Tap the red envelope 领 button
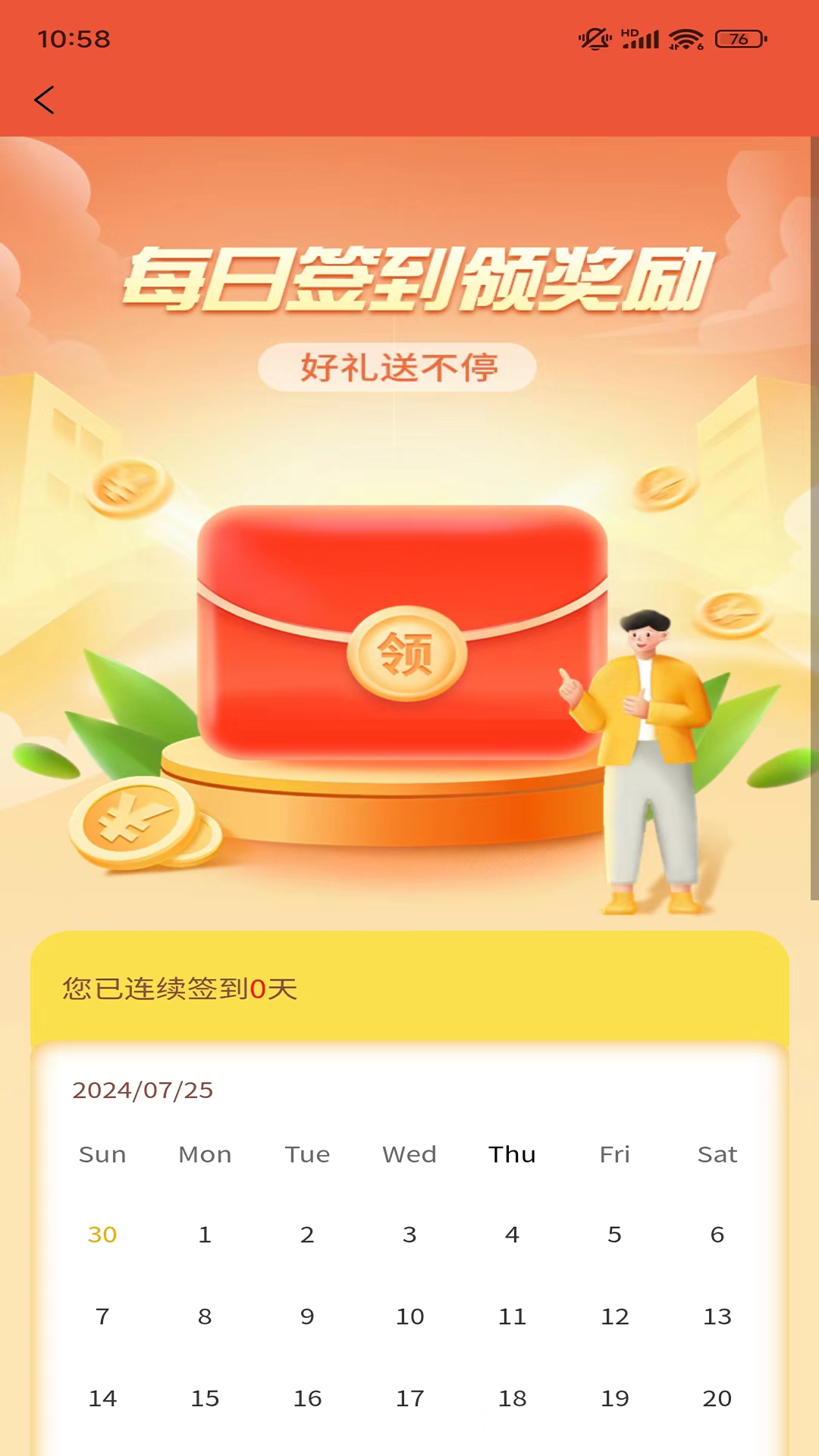819x1456 pixels. (407, 654)
